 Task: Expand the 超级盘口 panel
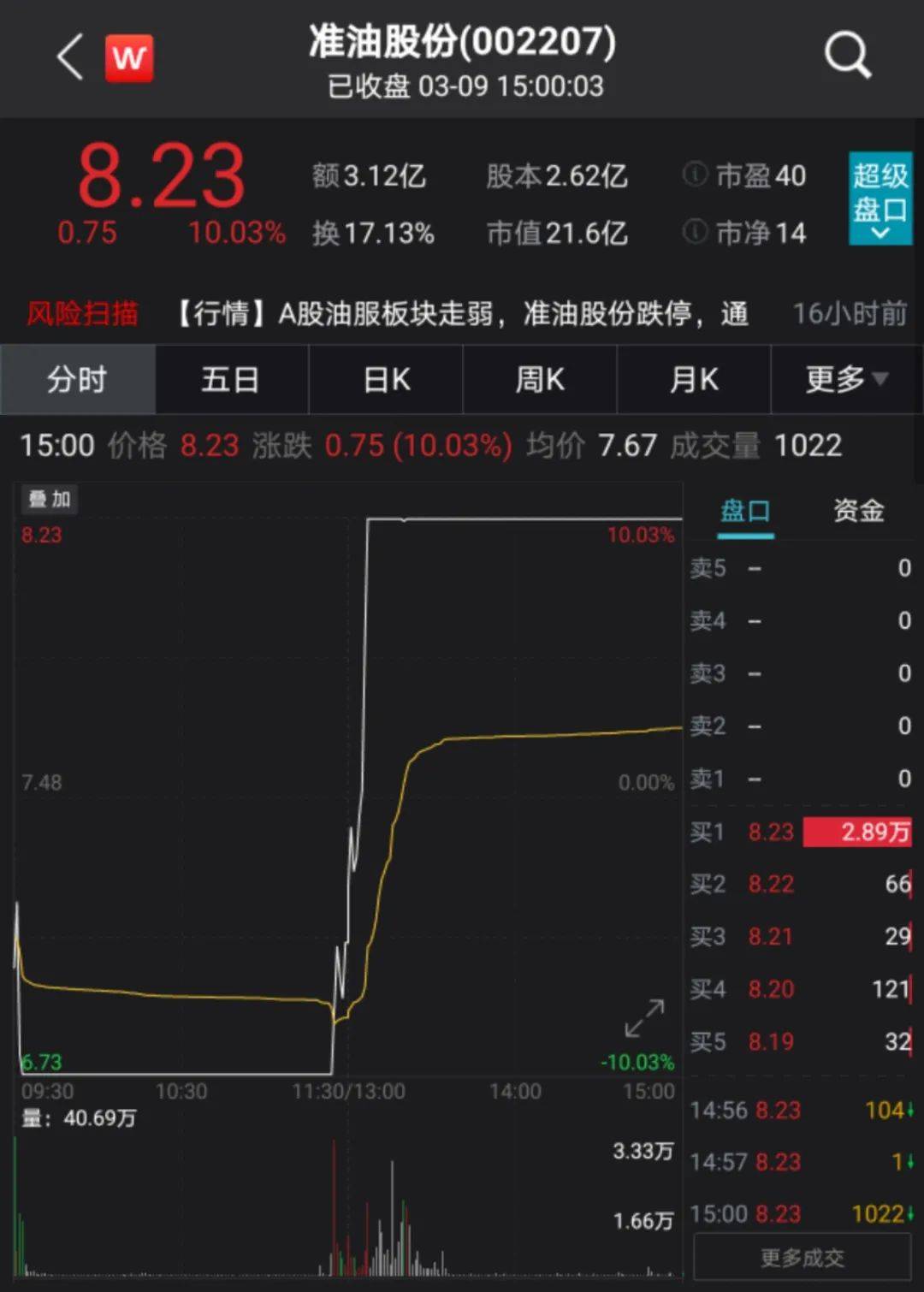click(880, 199)
